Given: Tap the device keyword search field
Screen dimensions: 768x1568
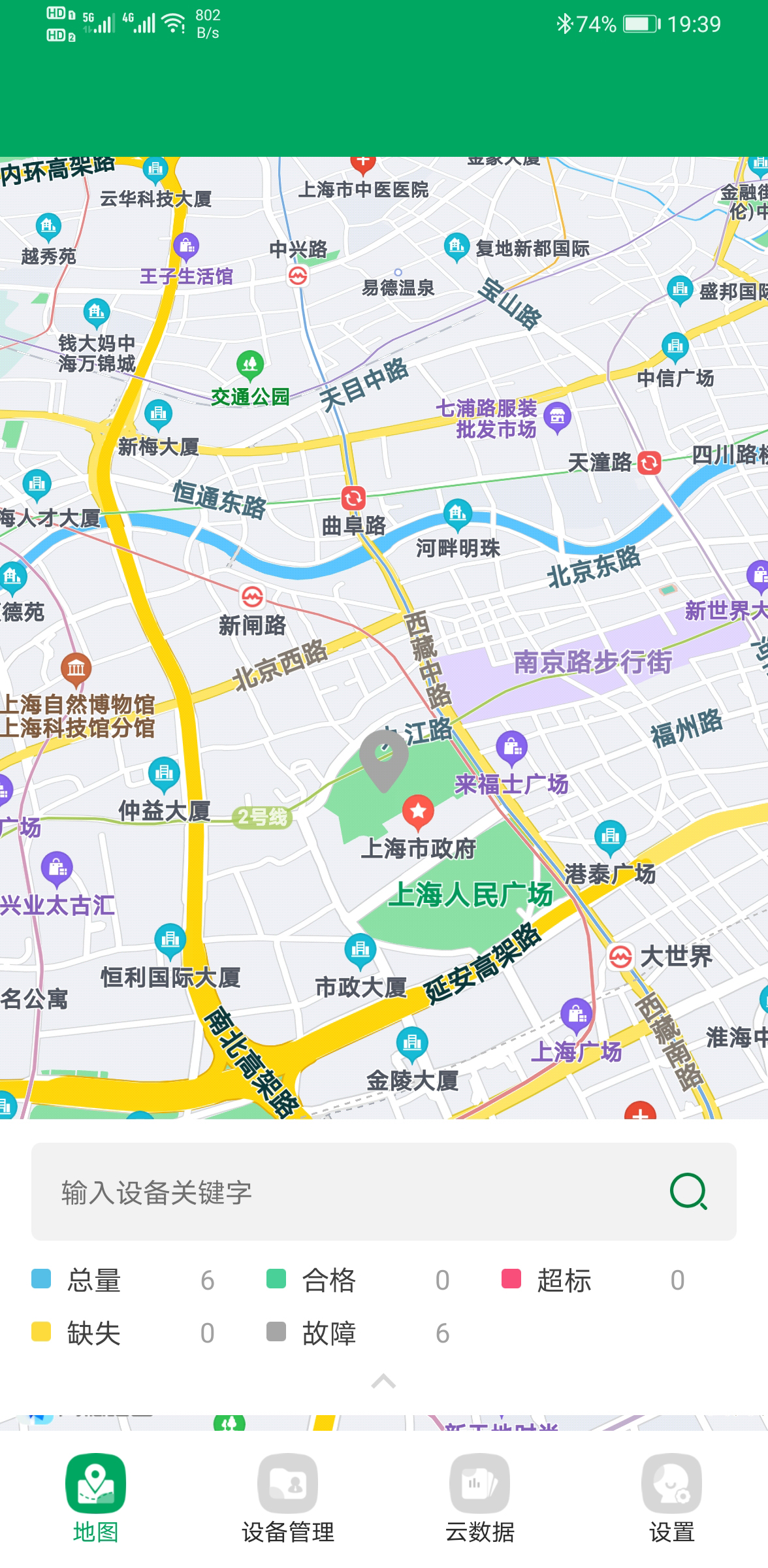Looking at the screenshot, I should 353,1192.
